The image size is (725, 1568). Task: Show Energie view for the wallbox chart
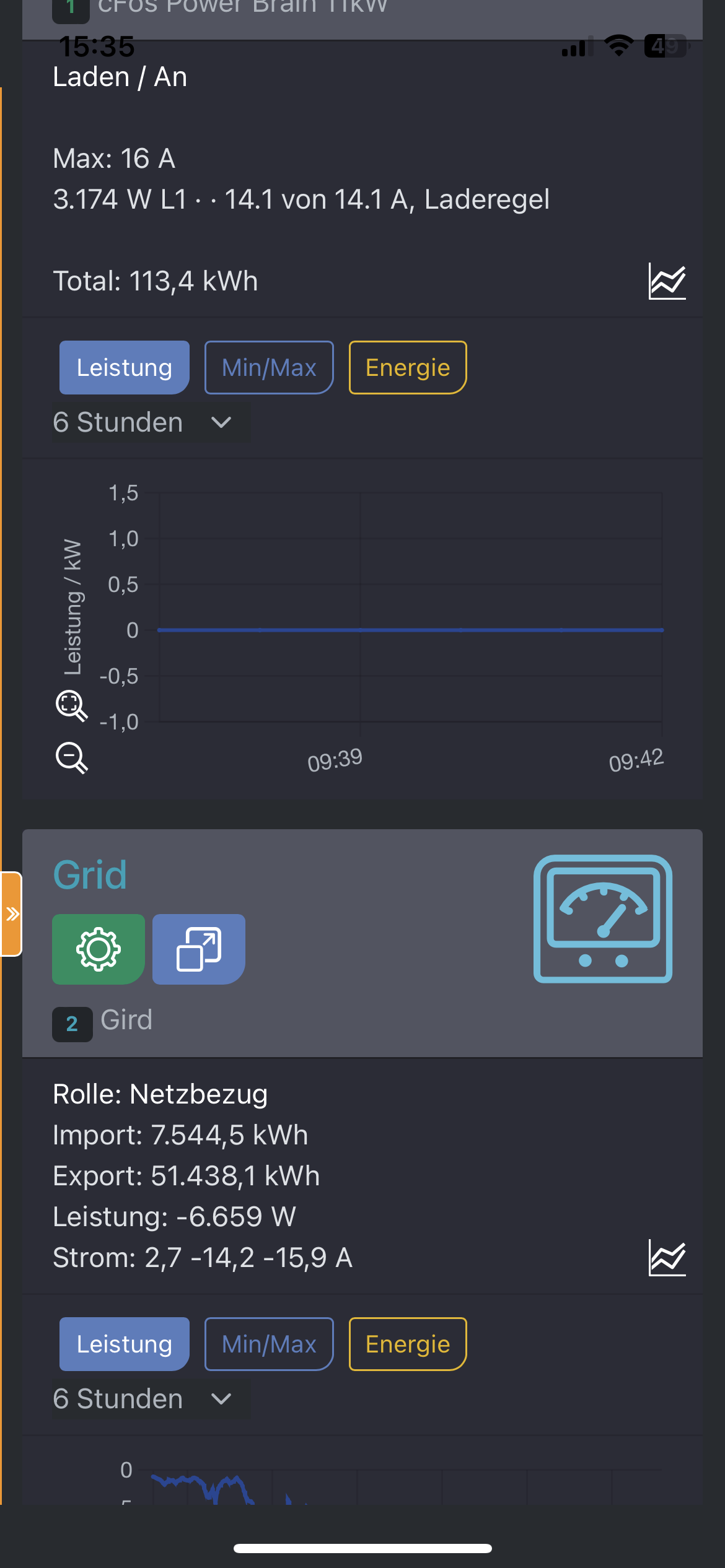(x=408, y=367)
